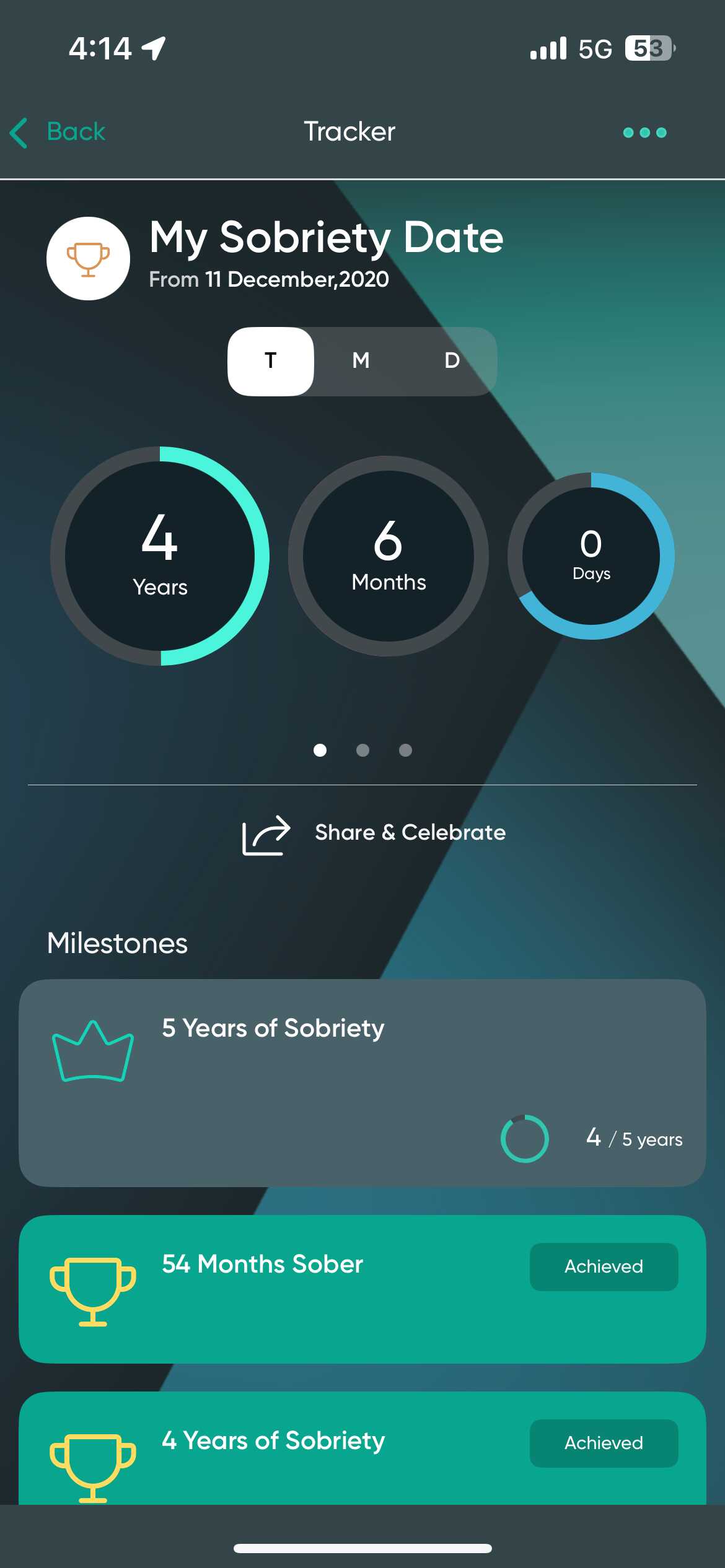Open the 54 Months Sober milestone card

pos(362,1288)
